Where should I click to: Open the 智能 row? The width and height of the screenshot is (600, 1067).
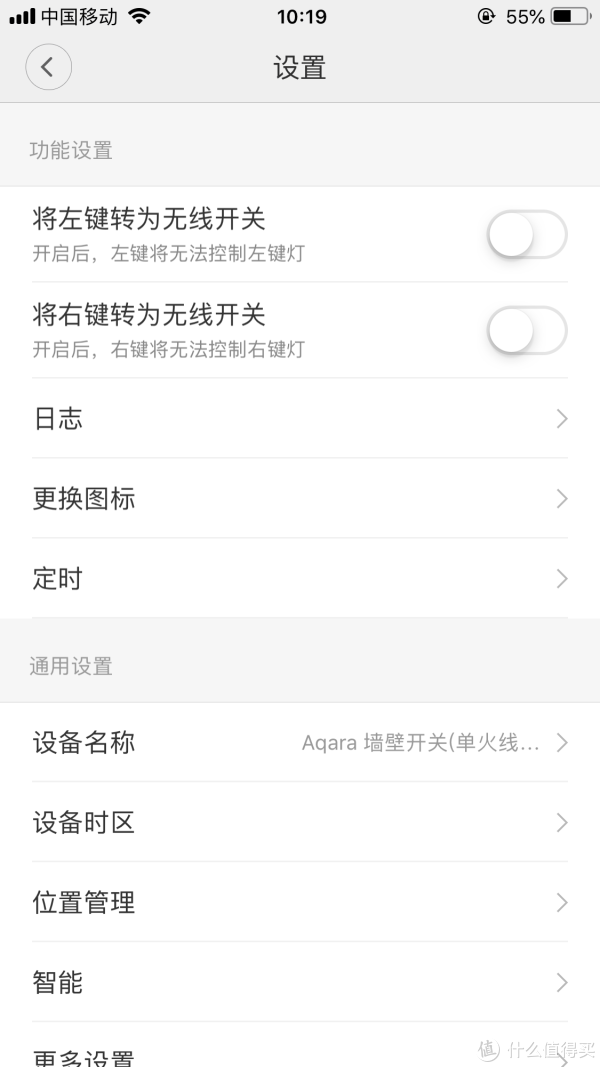[300, 983]
